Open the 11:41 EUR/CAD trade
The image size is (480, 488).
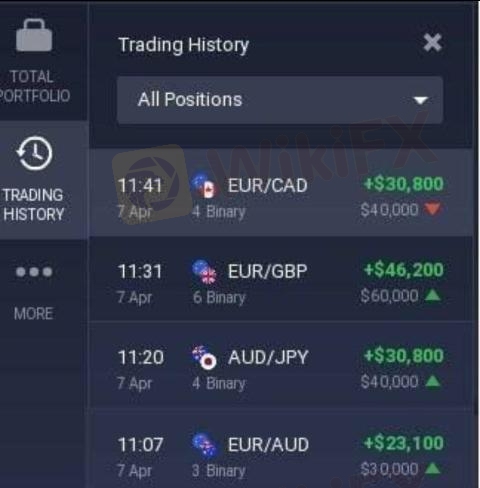click(281, 193)
